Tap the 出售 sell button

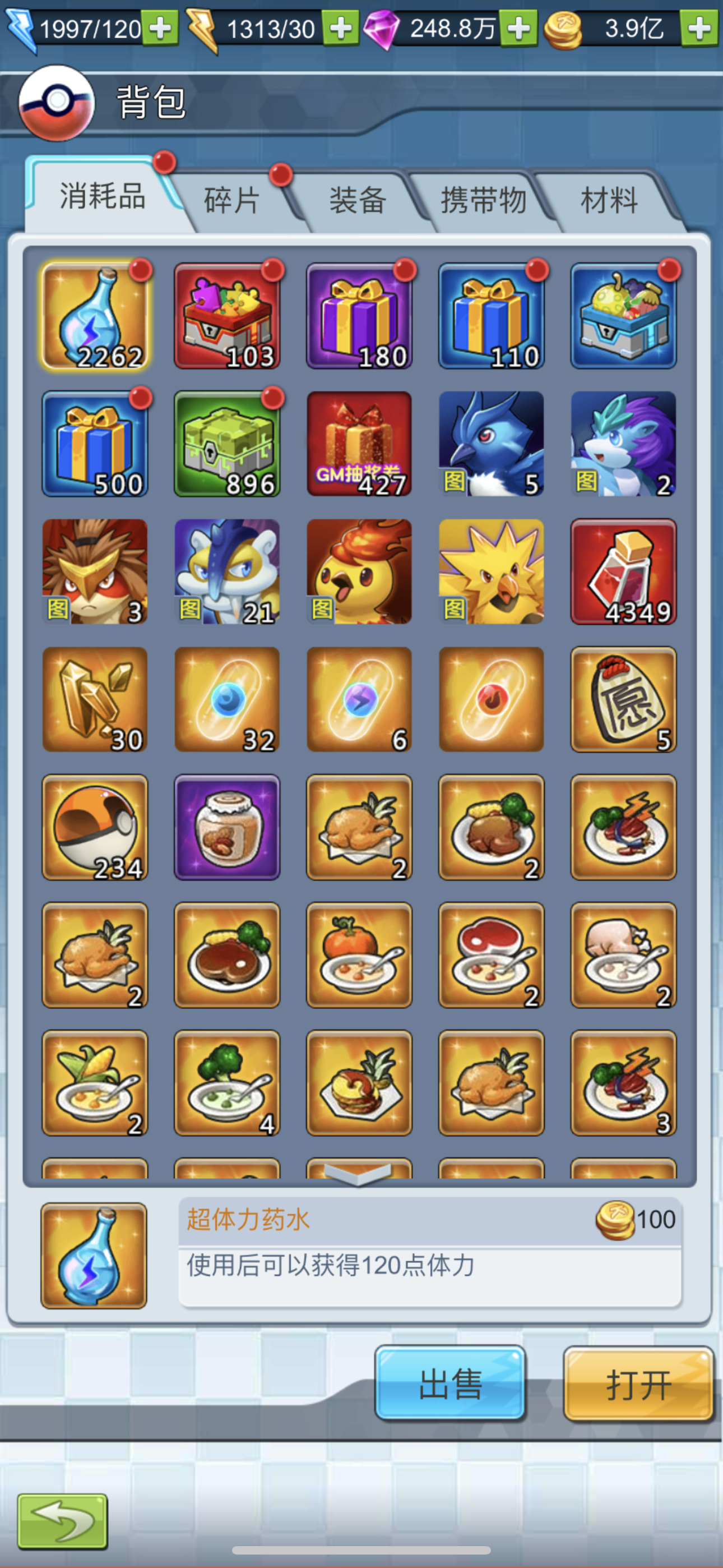[x=449, y=1383]
